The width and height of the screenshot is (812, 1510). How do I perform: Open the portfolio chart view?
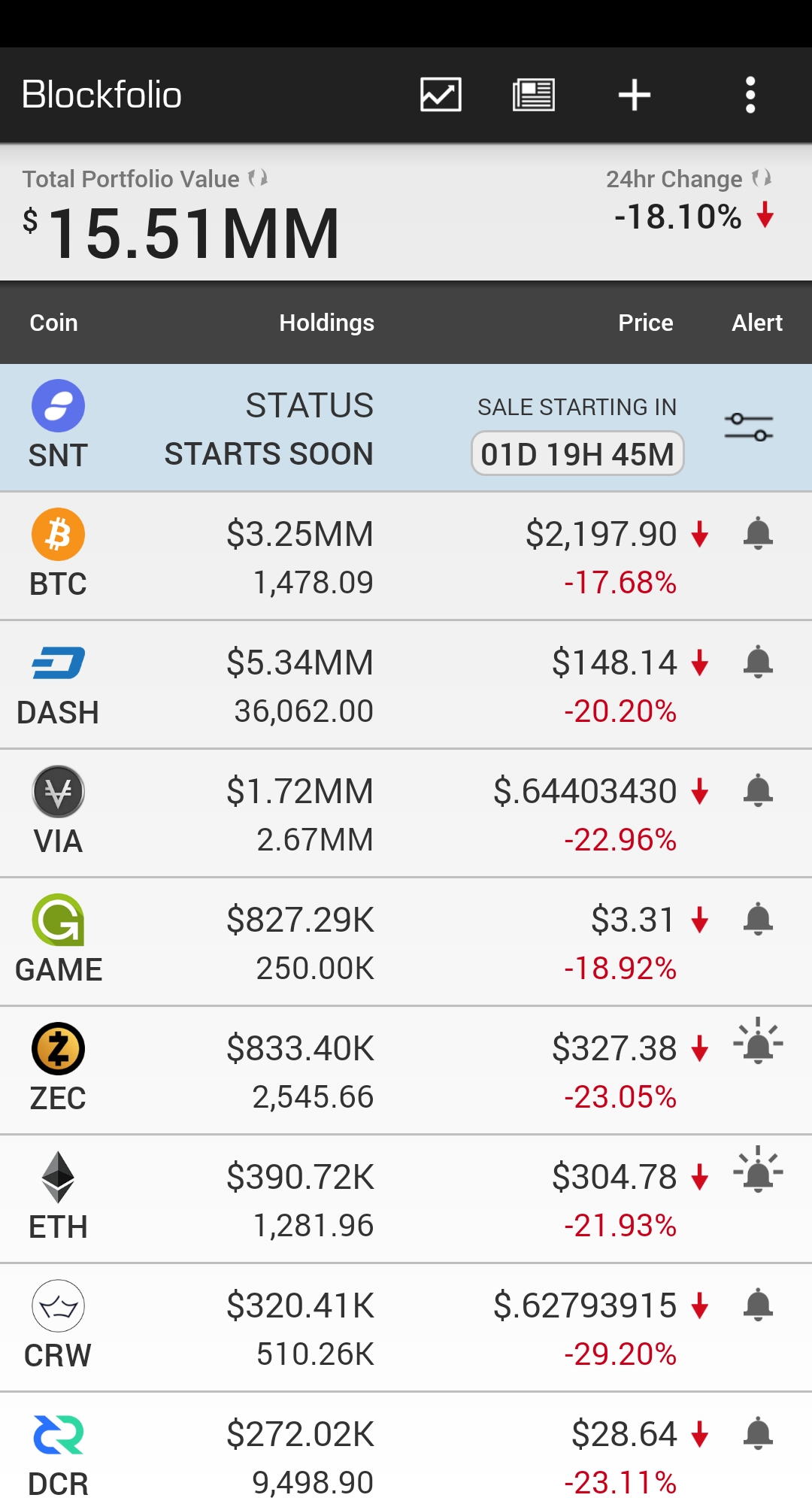point(441,95)
